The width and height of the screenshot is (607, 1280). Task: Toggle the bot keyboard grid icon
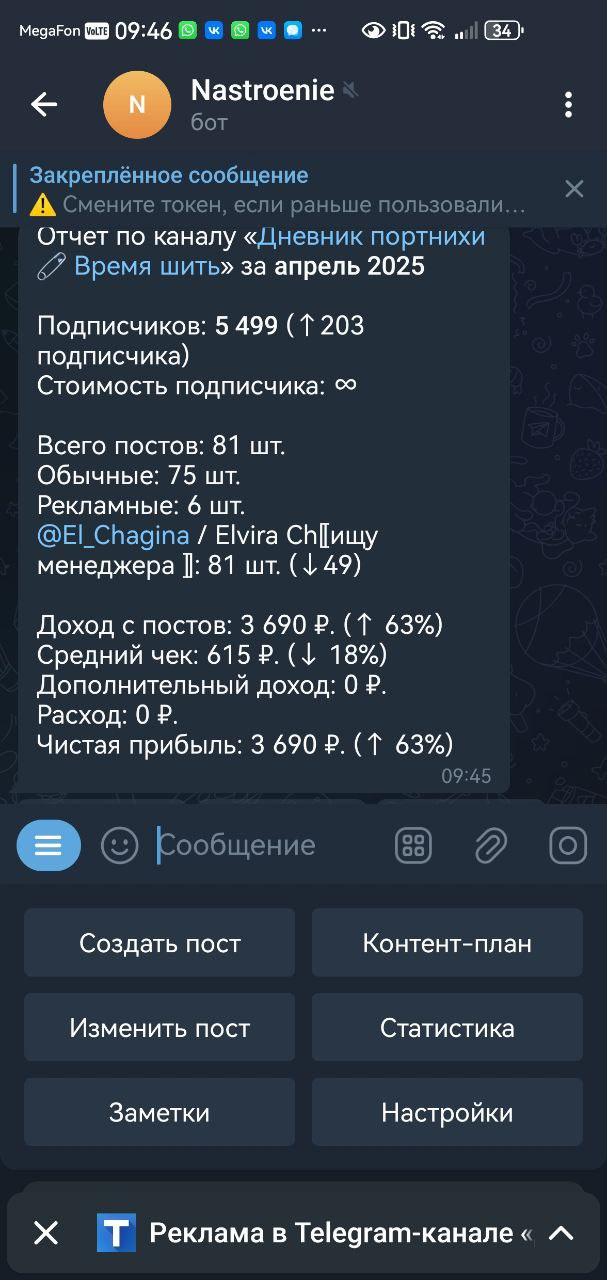coord(413,846)
